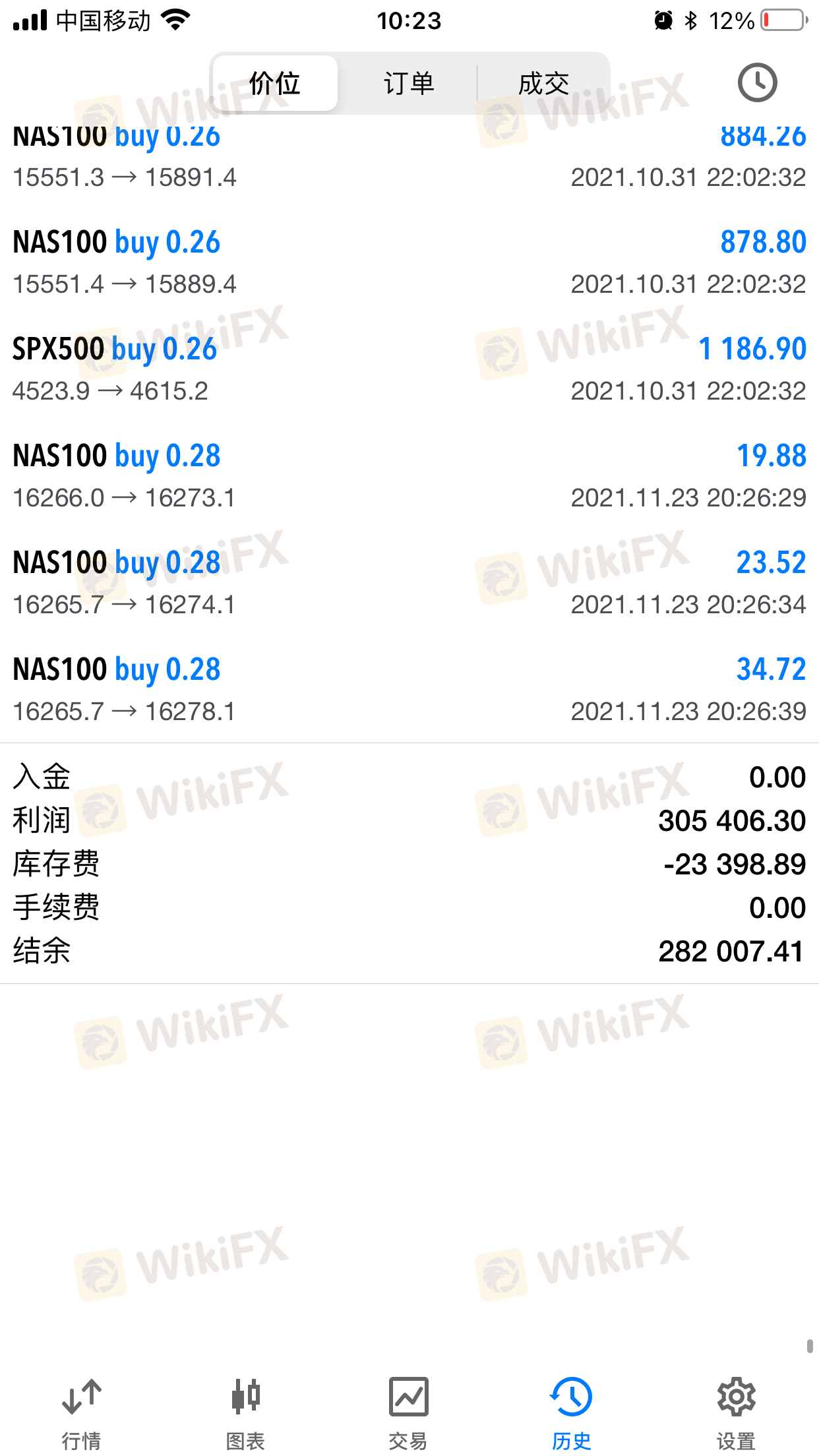Open the history period clock icon
Screen dimensions: 819x1456
756,83
